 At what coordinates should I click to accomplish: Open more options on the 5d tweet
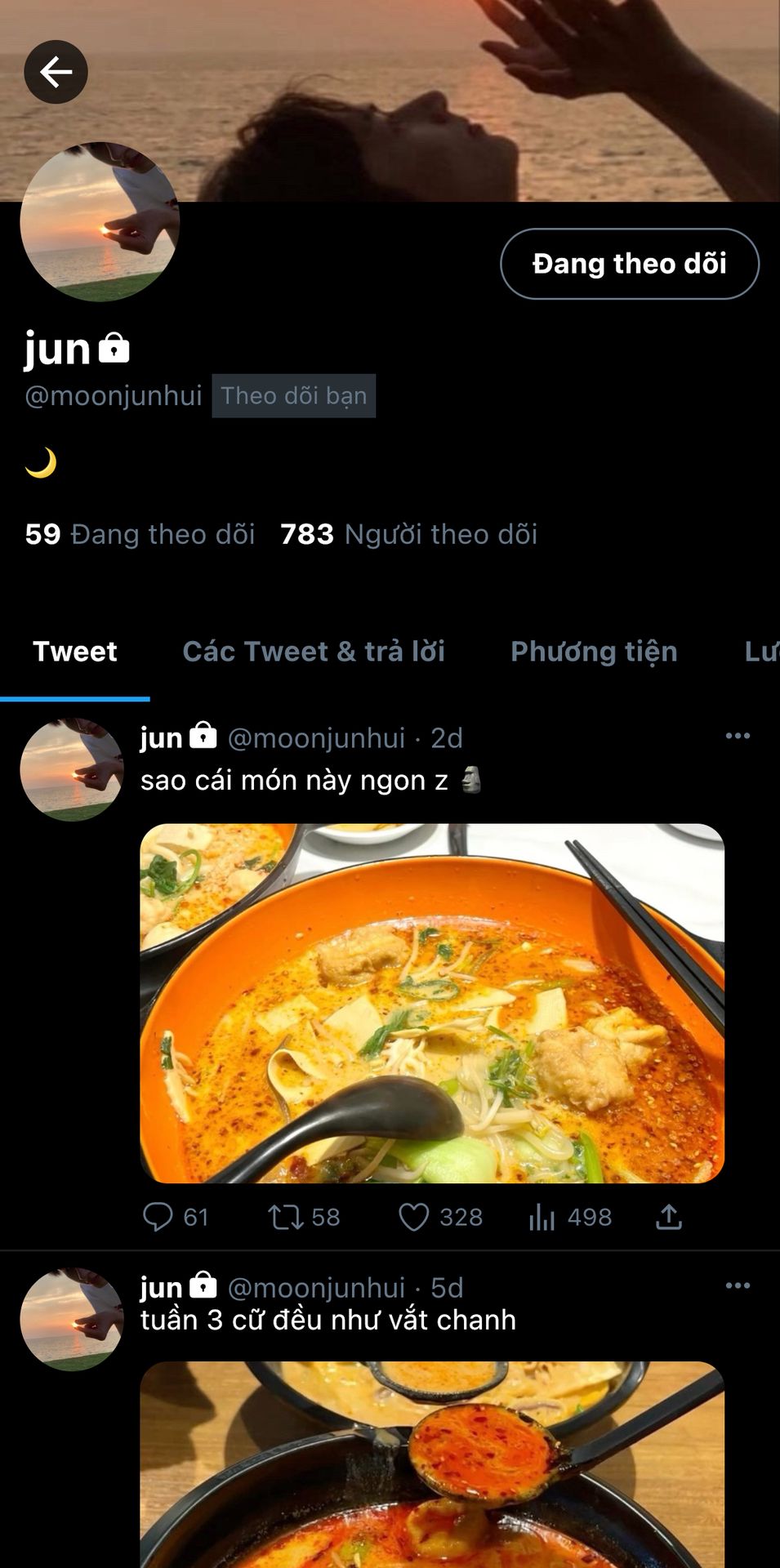[x=738, y=1285]
